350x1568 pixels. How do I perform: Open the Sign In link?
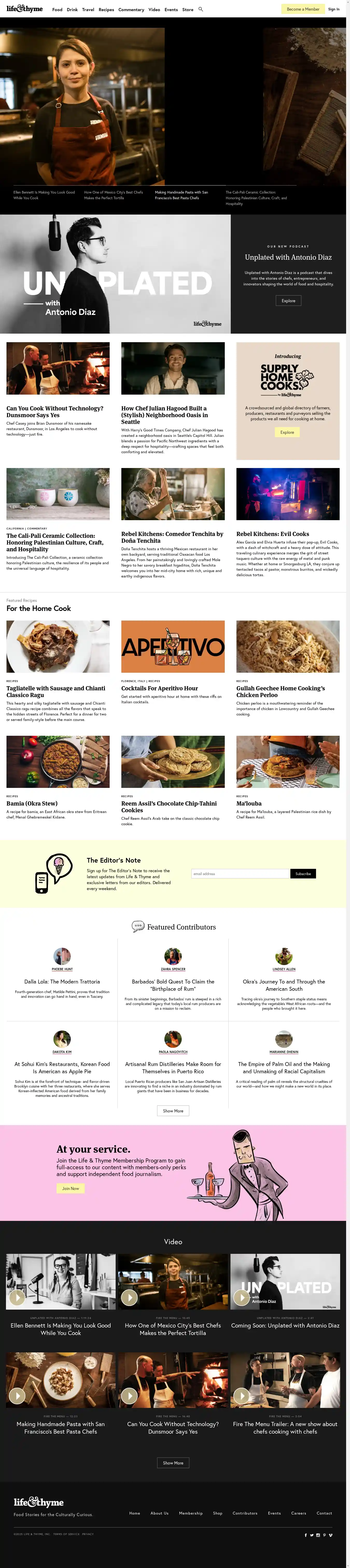click(334, 9)
